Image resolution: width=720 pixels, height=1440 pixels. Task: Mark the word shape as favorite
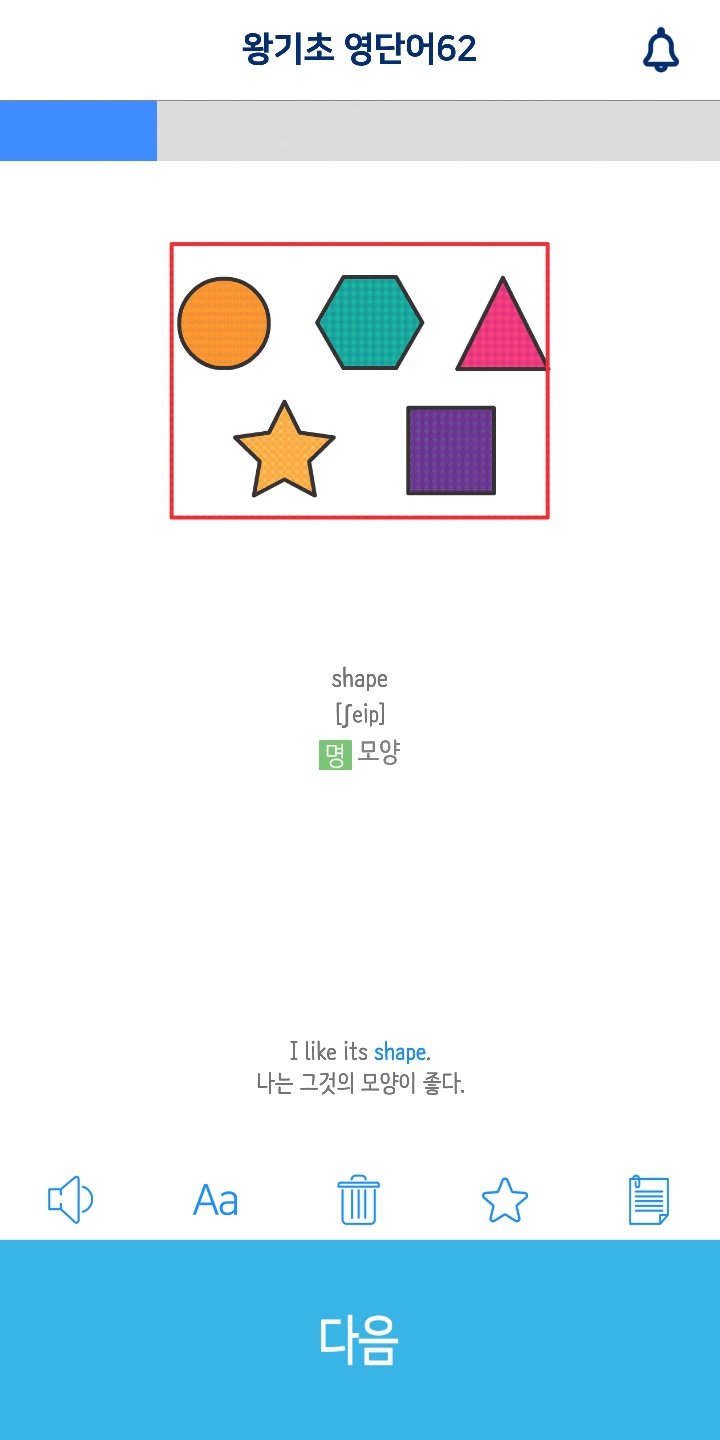(504, 1200)
